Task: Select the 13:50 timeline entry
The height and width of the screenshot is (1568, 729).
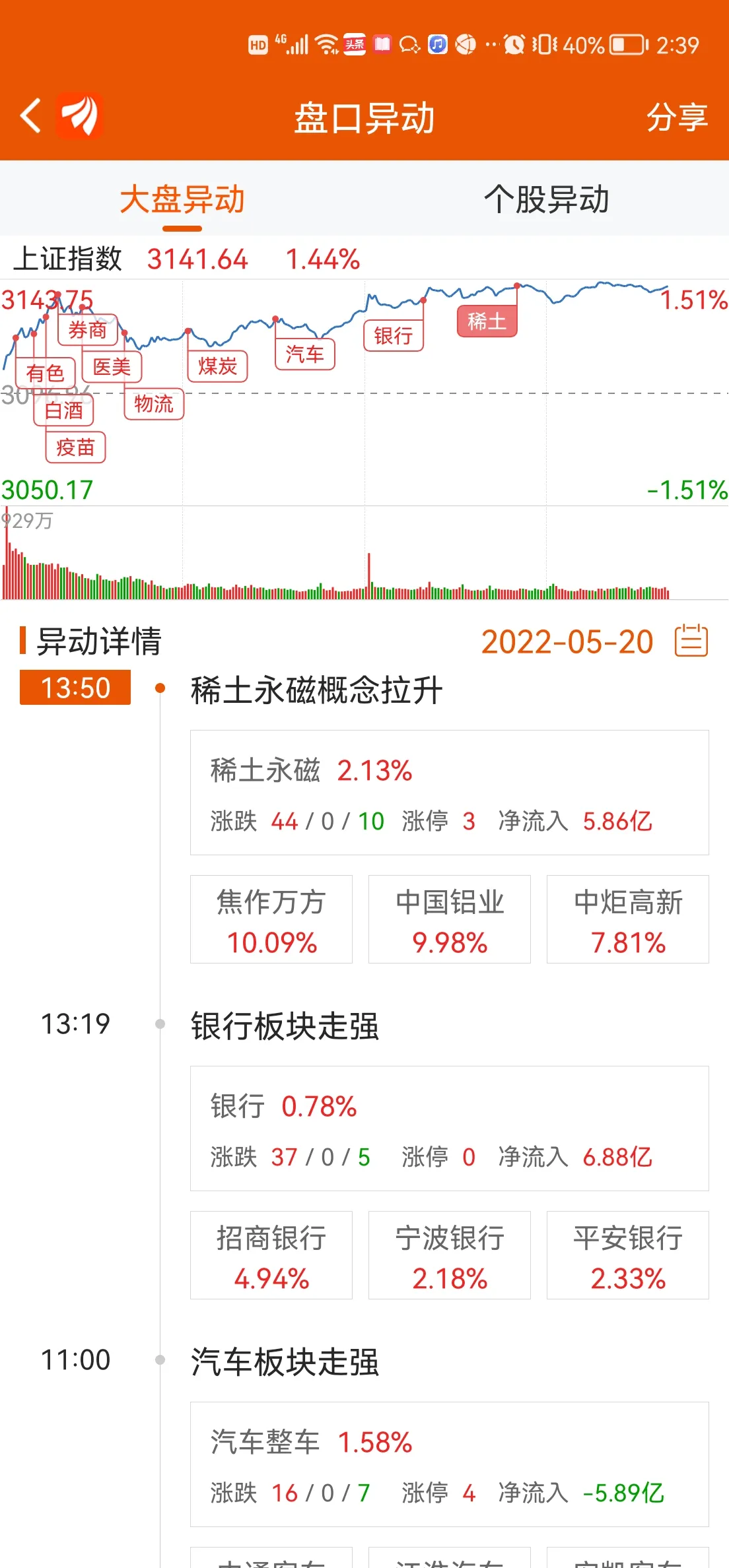Action: (x=75, y=688)
